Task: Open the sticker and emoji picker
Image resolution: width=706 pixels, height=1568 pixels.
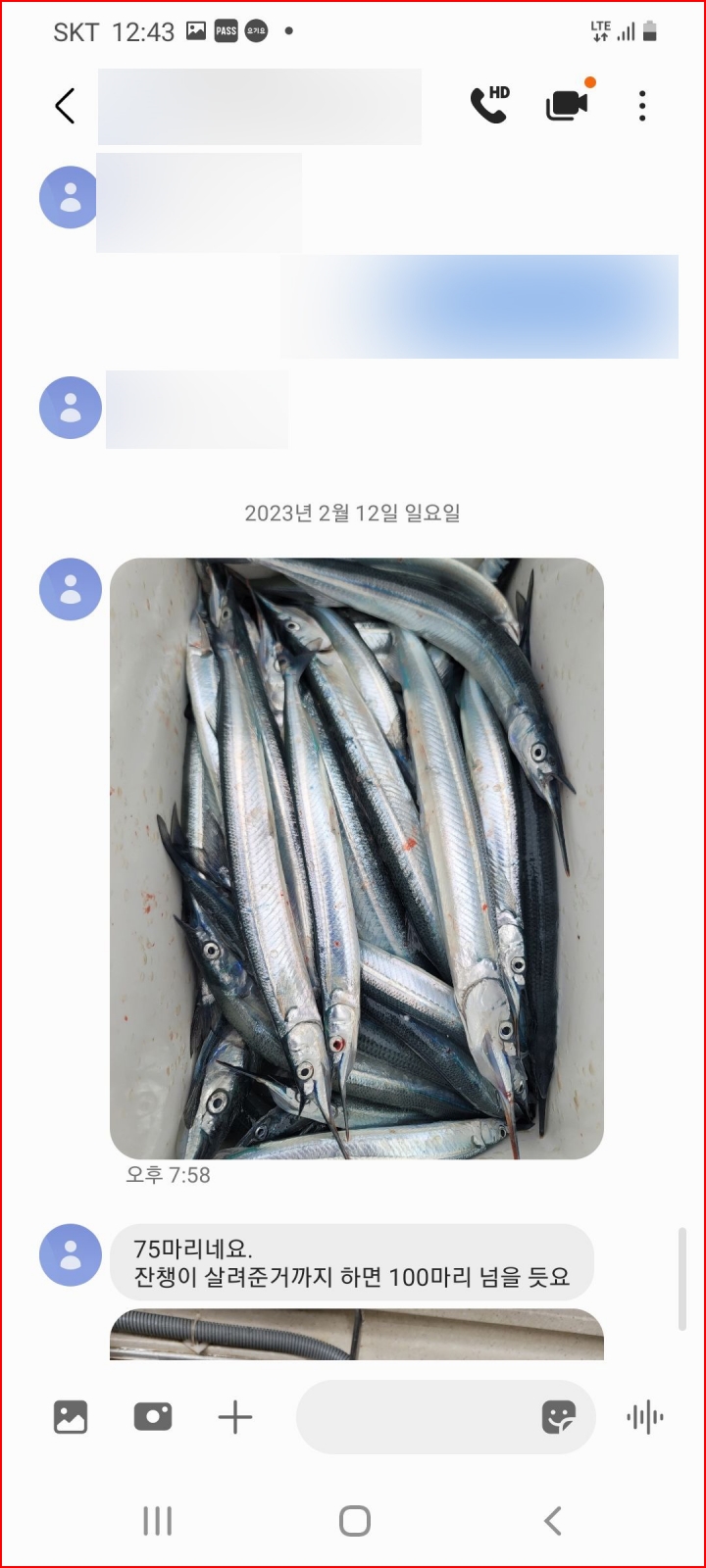Action: tap(559, 1417)
